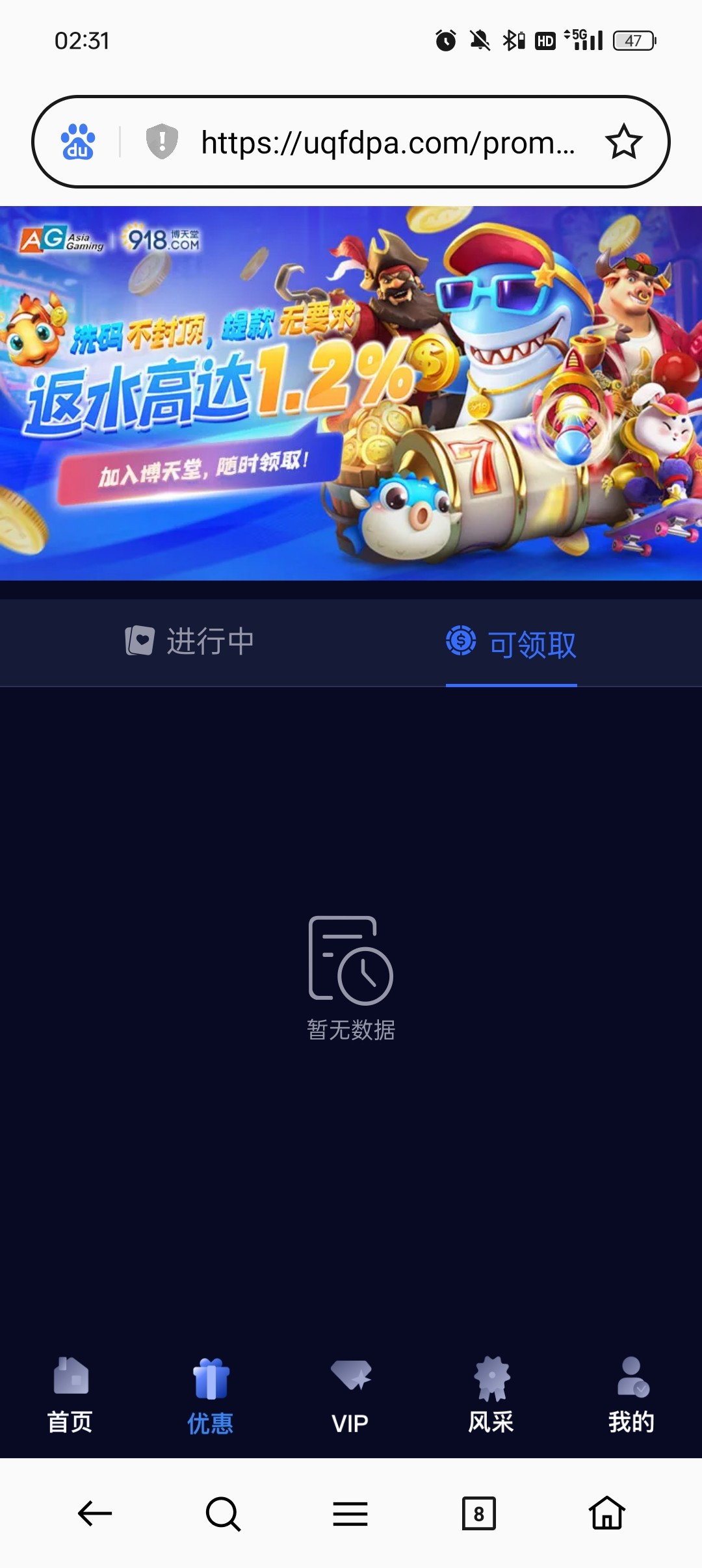The width and height of the screenshot is (702, 1568).
Task: Select the 可领取 tab
Action: click(x=512, y=644)
